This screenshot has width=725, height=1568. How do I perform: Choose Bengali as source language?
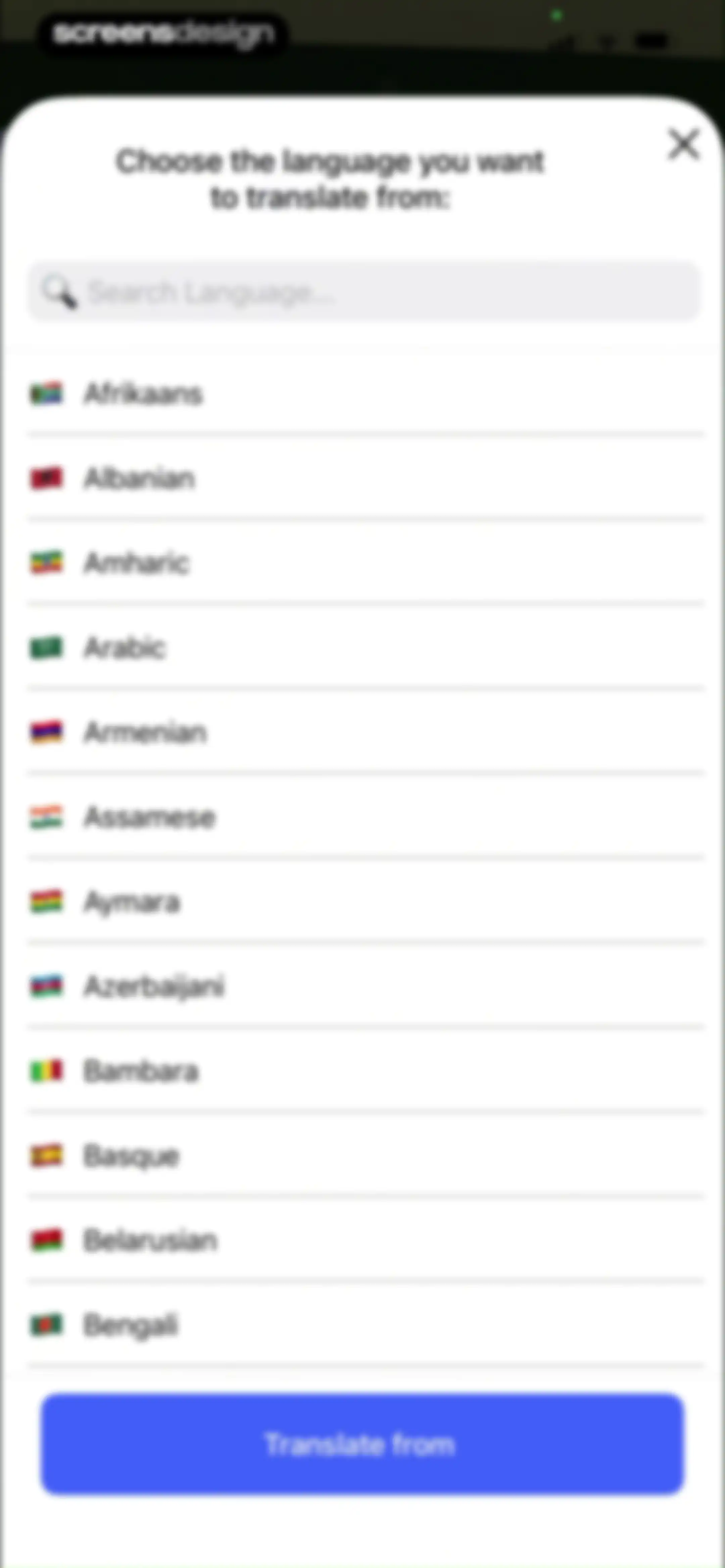tap(365, 1324)
